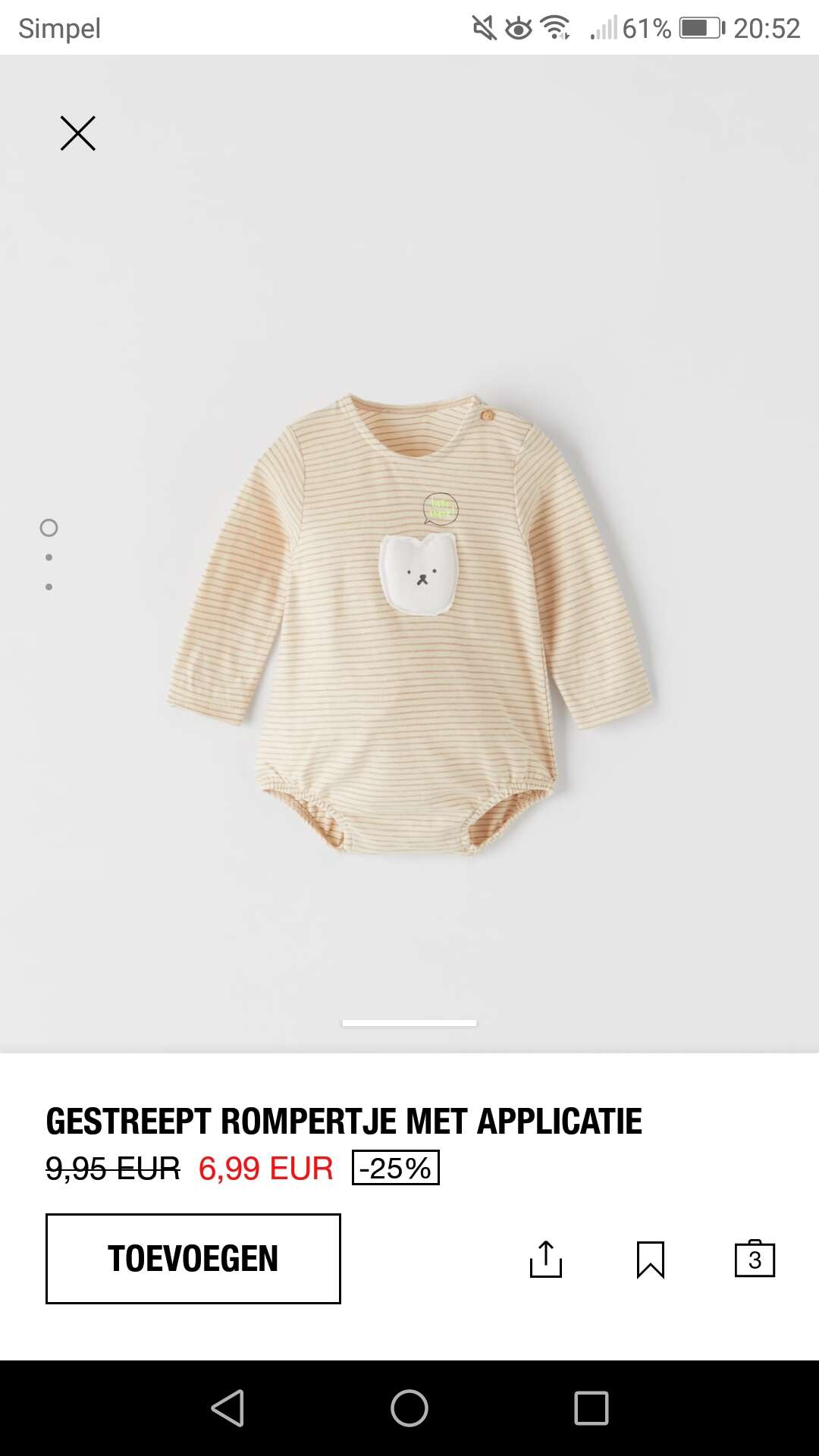Viewport: 819px width, 1456px height.
Task: Go to the phone's home screen
Action: tap(409, 1408)
